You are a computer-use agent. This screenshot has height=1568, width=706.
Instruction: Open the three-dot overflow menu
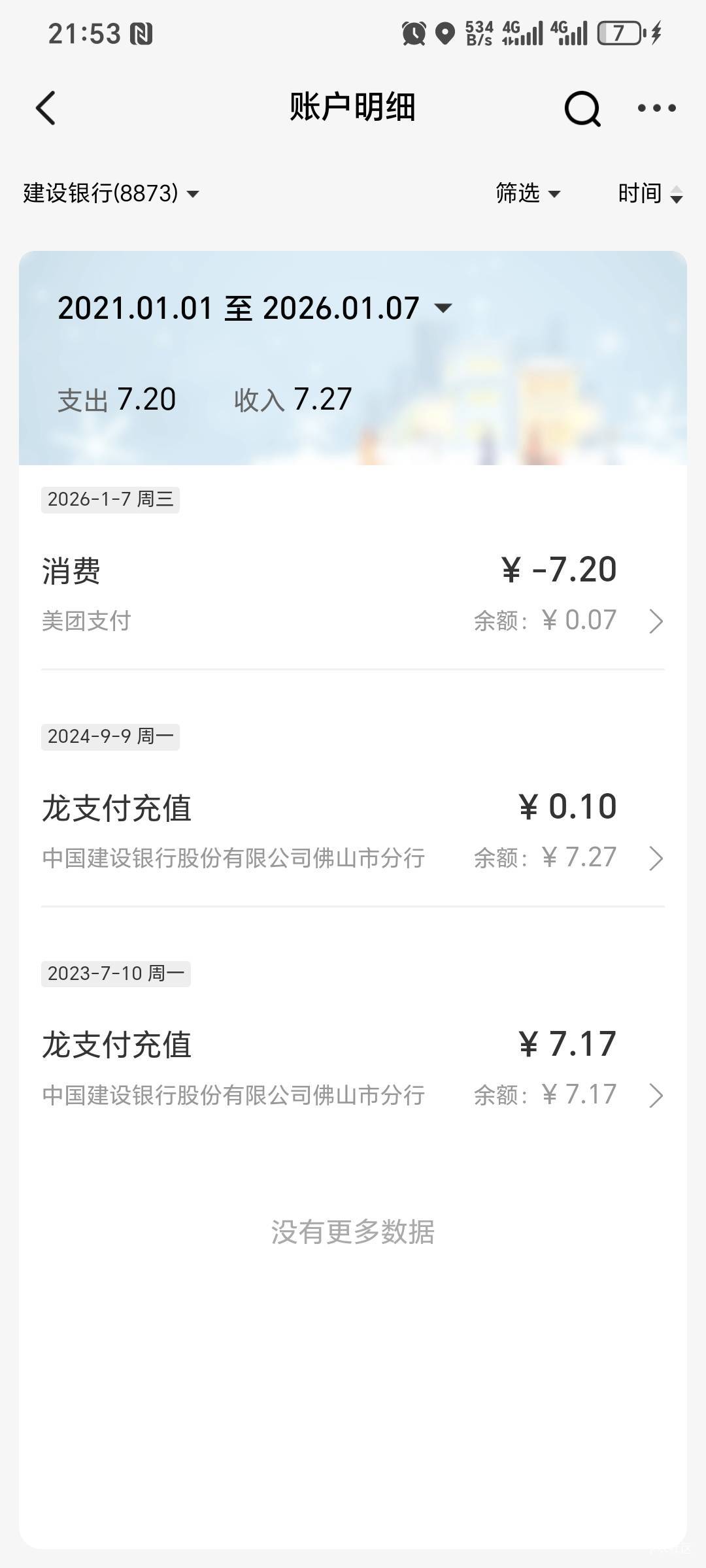[x=656, y=108]
